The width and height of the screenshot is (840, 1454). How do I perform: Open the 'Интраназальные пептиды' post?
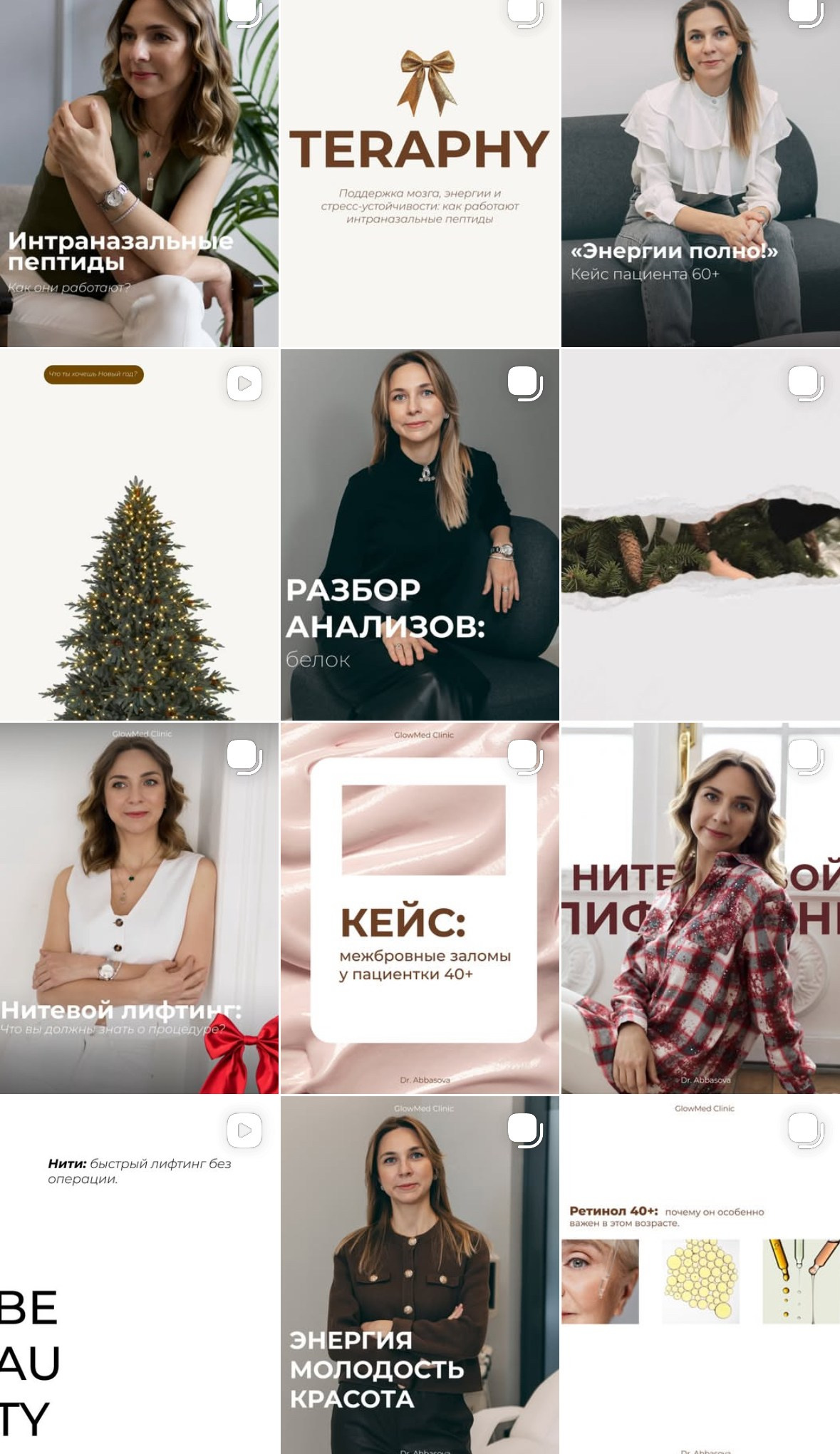click(139, 173)
